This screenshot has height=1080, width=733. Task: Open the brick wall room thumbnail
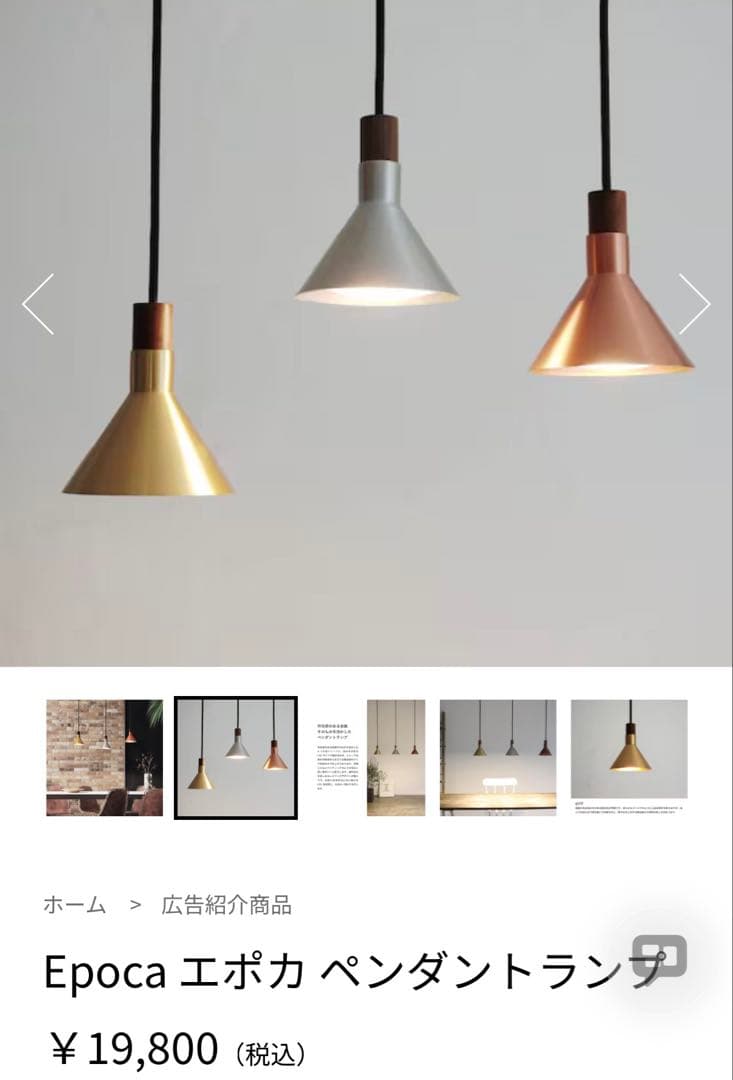point(104,758)
